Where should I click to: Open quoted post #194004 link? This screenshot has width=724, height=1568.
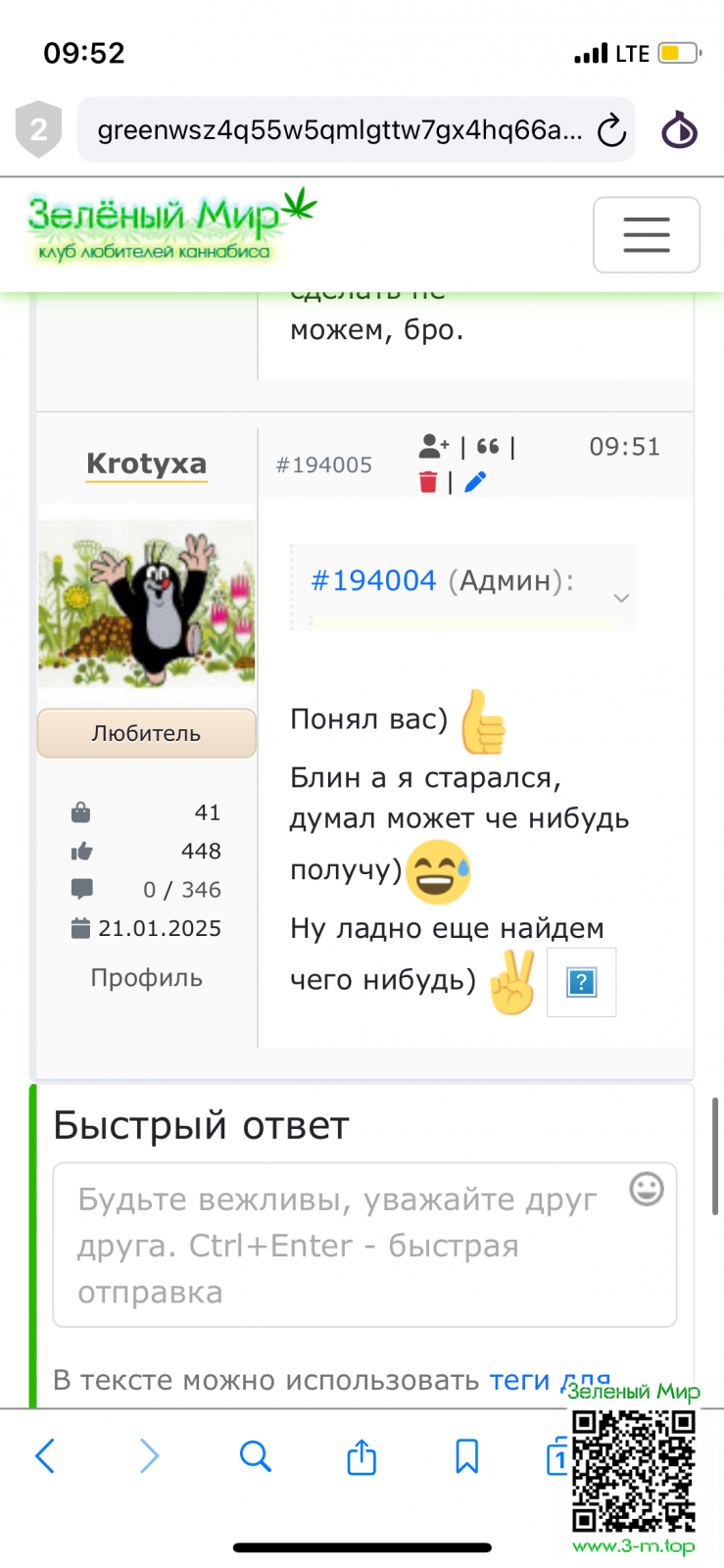click(372, 581)
